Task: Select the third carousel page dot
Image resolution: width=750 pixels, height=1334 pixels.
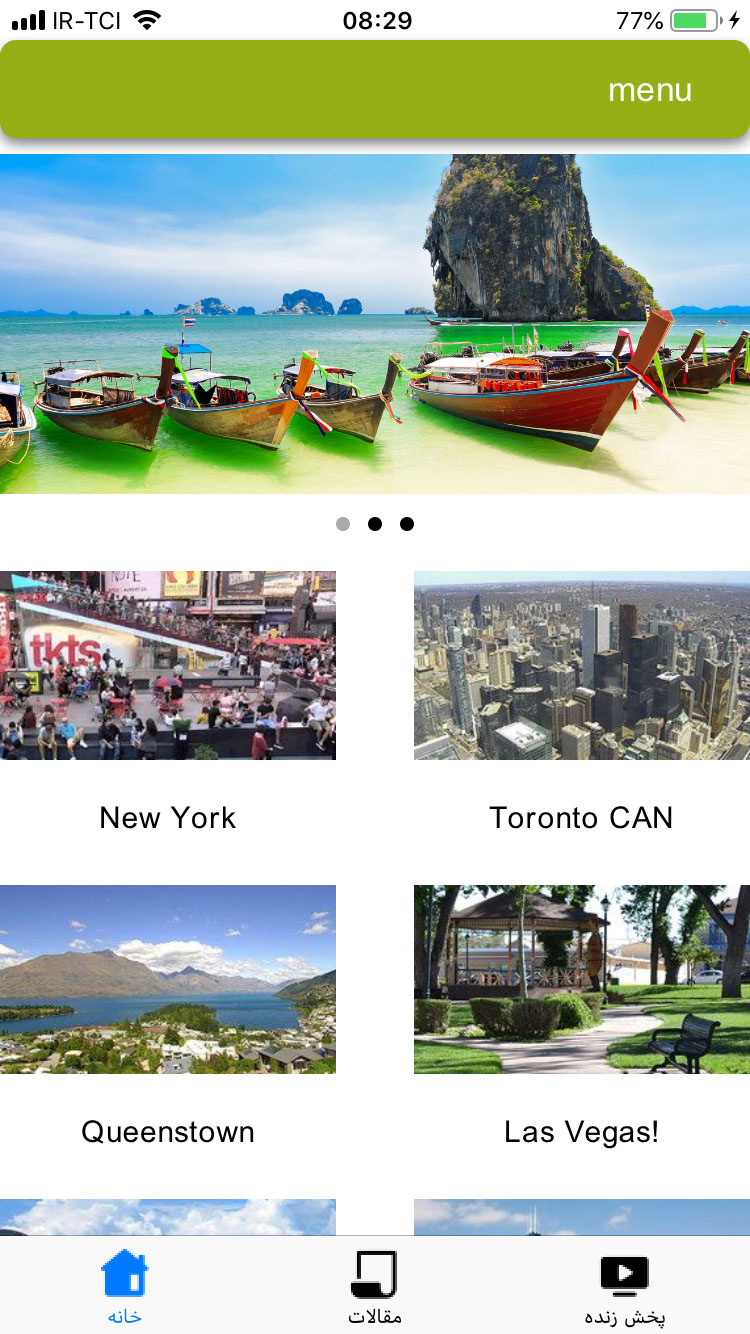Action: (x=407, y=524)
